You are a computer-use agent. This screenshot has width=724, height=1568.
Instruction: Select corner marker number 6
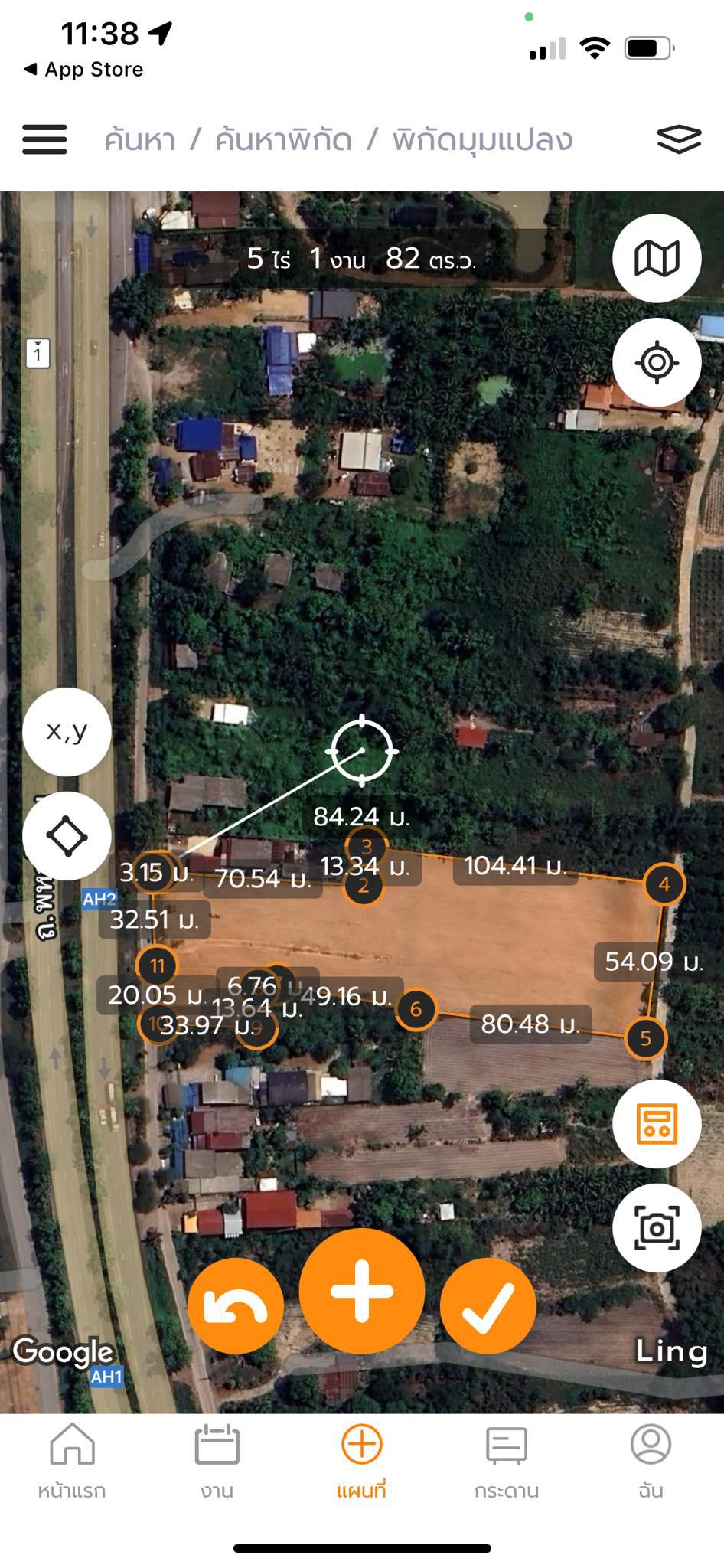pos(416,1009)
